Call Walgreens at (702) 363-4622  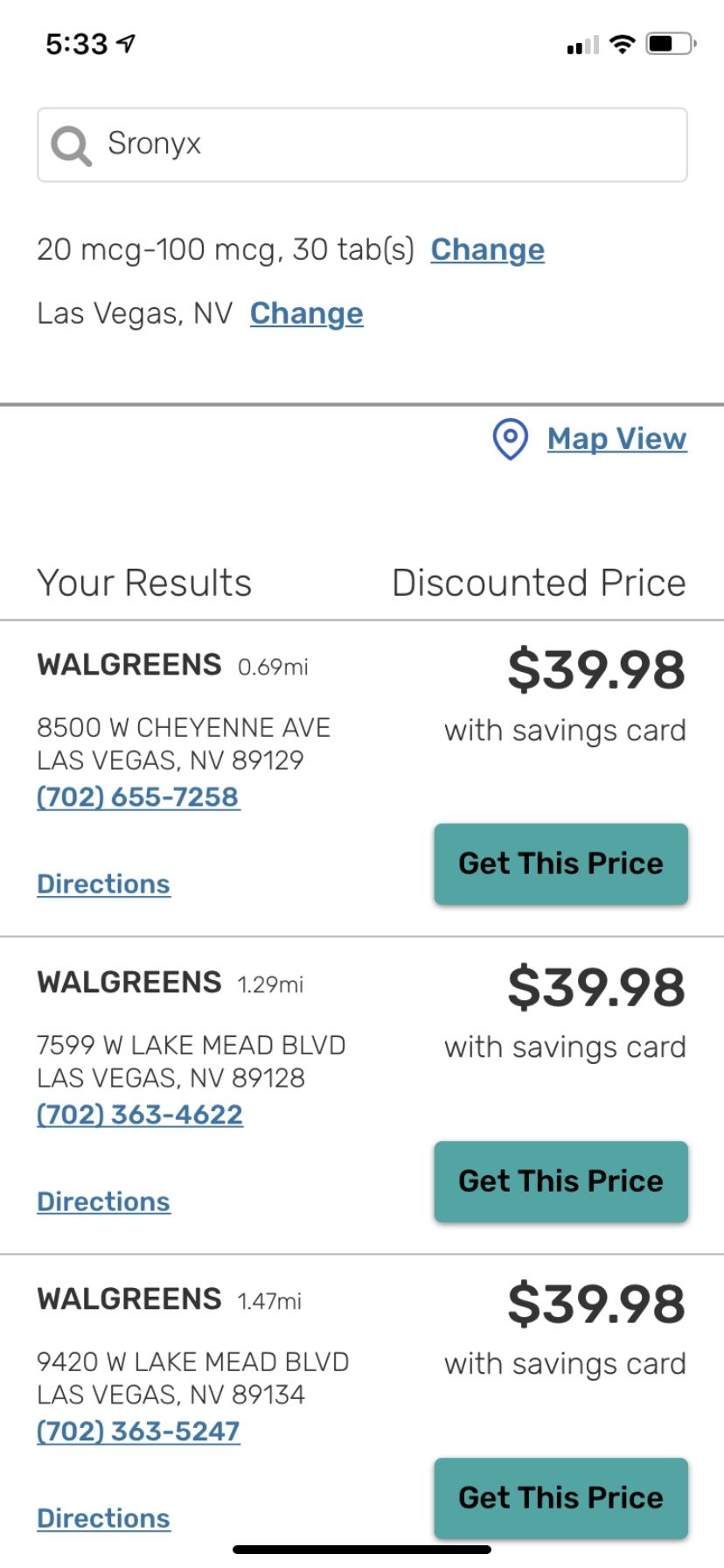point(140,1115)
